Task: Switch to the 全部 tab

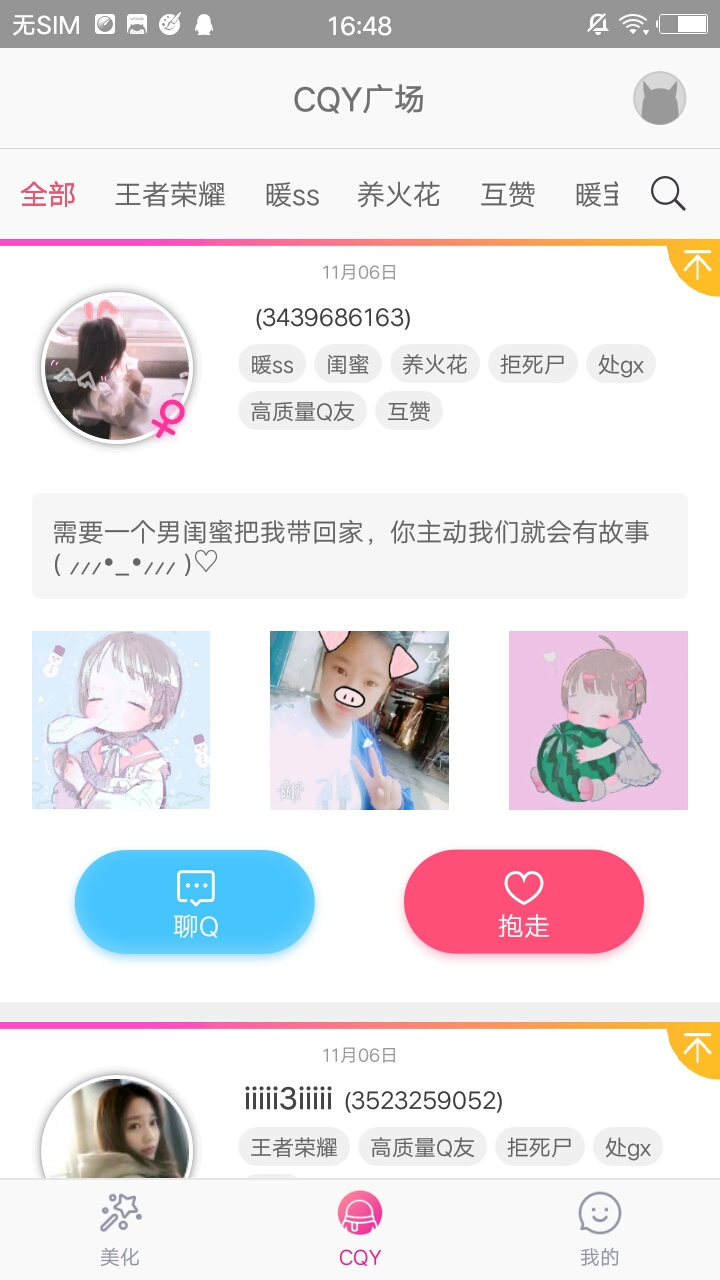Action: click(x=48, y=194)
